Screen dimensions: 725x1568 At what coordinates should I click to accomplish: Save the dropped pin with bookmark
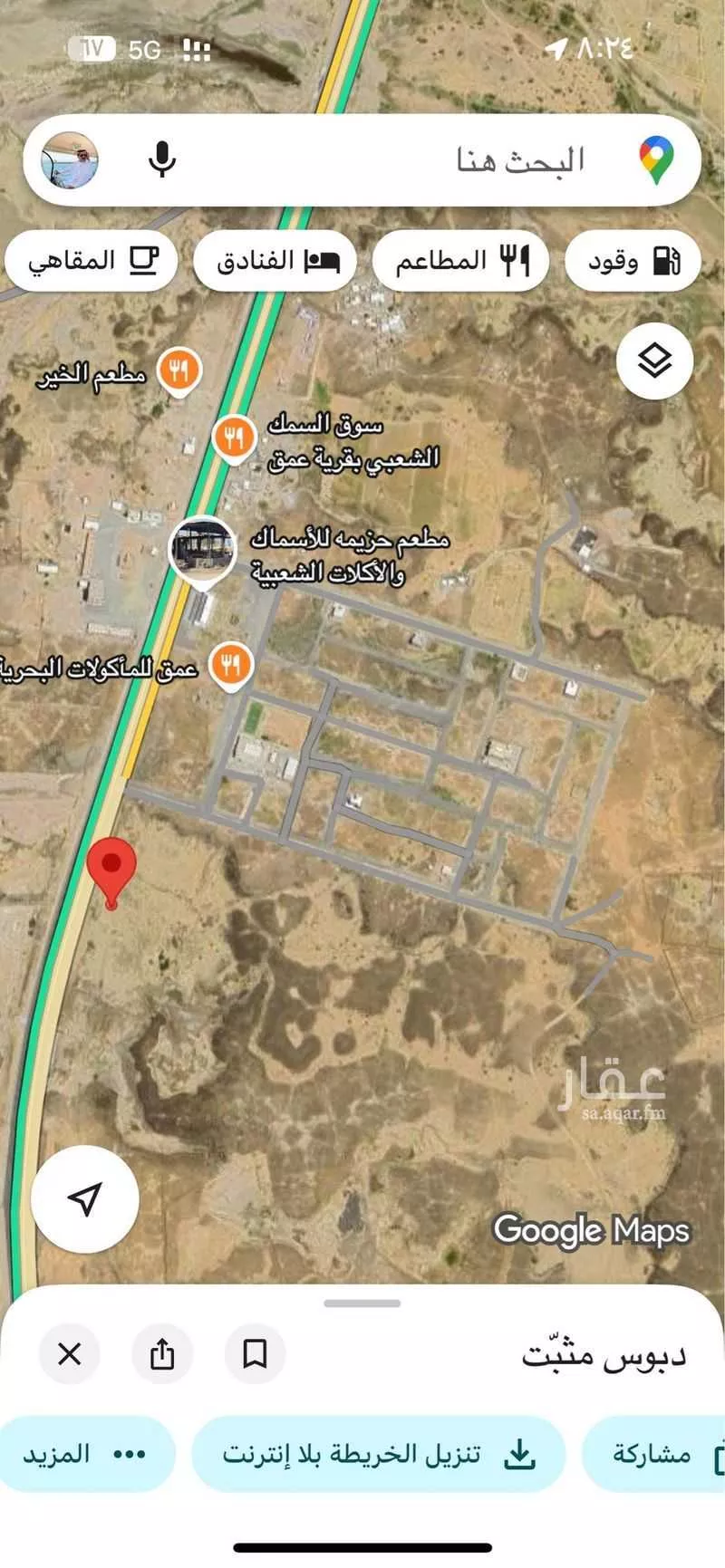pyautogui.click(x=255, y=1354)
